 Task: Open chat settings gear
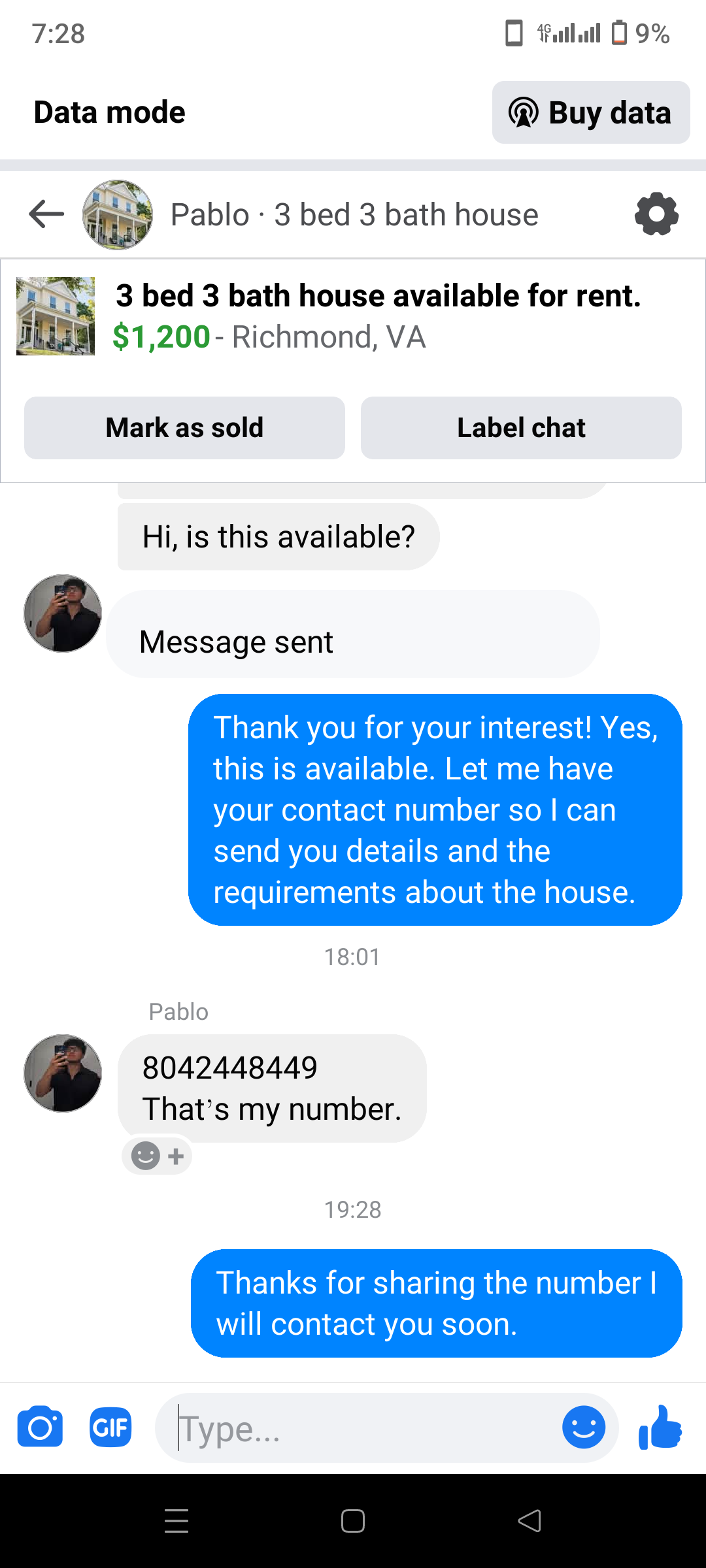click(656, 214)
